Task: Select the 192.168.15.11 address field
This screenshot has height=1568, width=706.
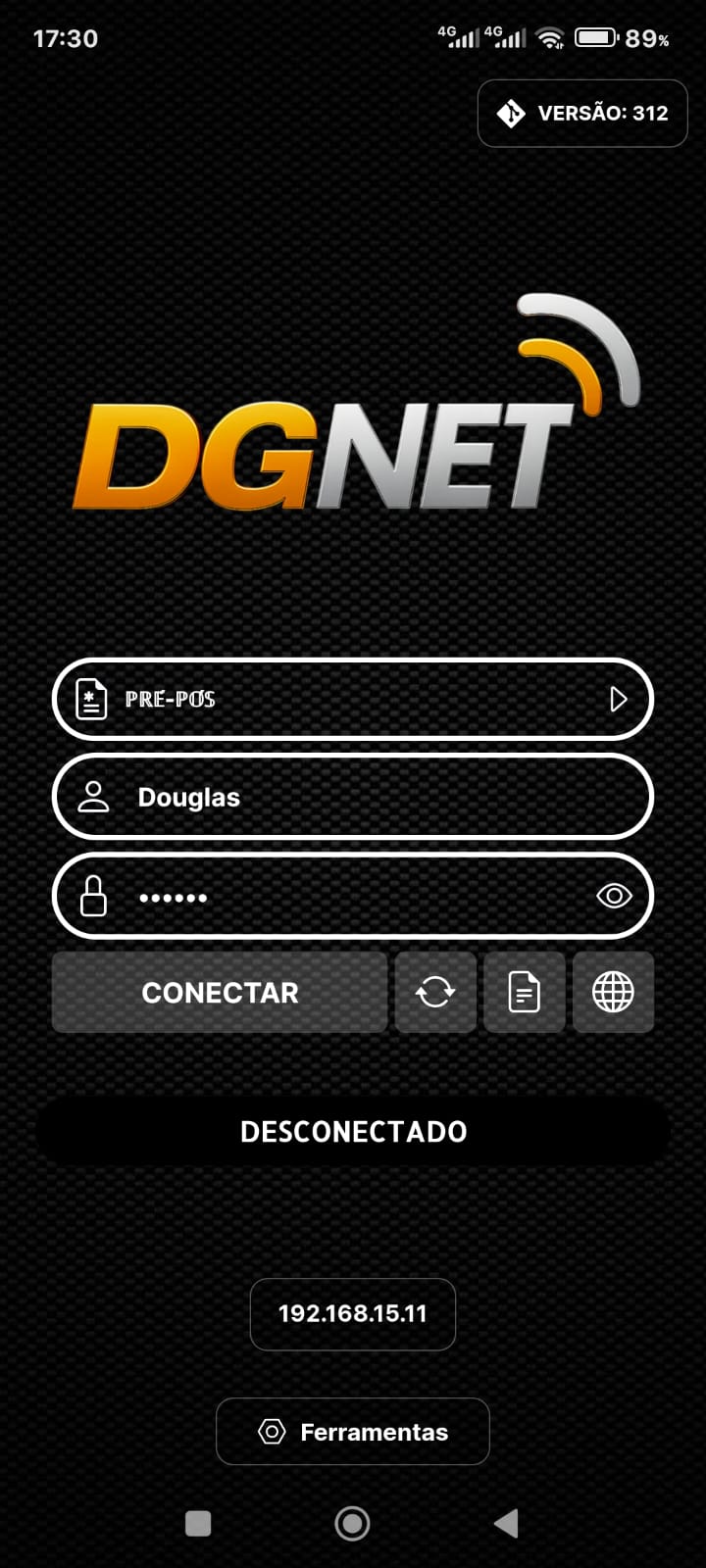Action: (353, 1314)
